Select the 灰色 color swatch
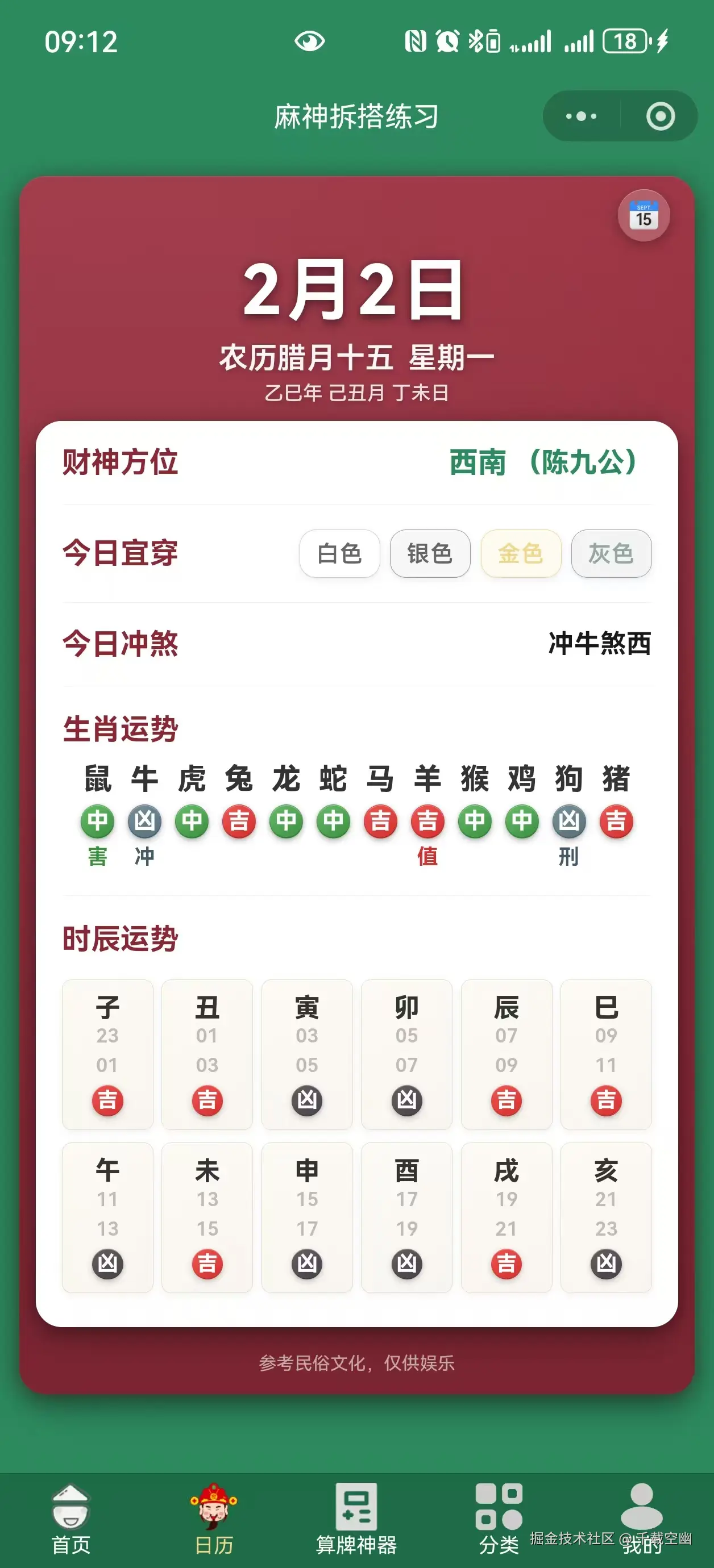 click(x=611, y=553)
